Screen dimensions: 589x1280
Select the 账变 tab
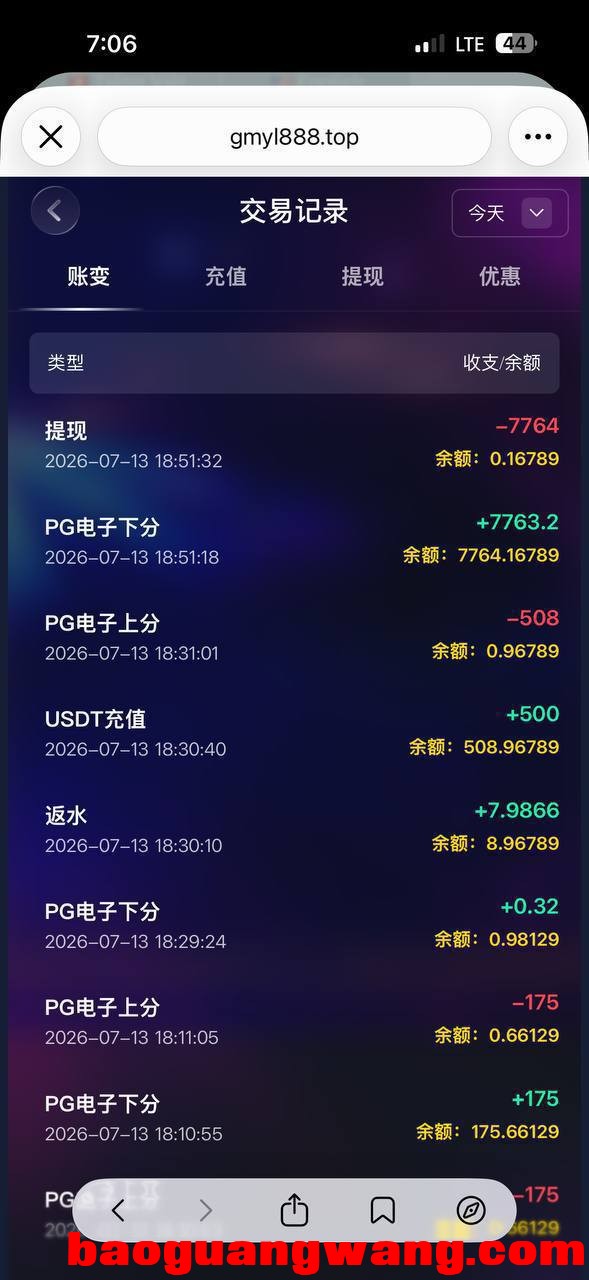pos(88,276)
